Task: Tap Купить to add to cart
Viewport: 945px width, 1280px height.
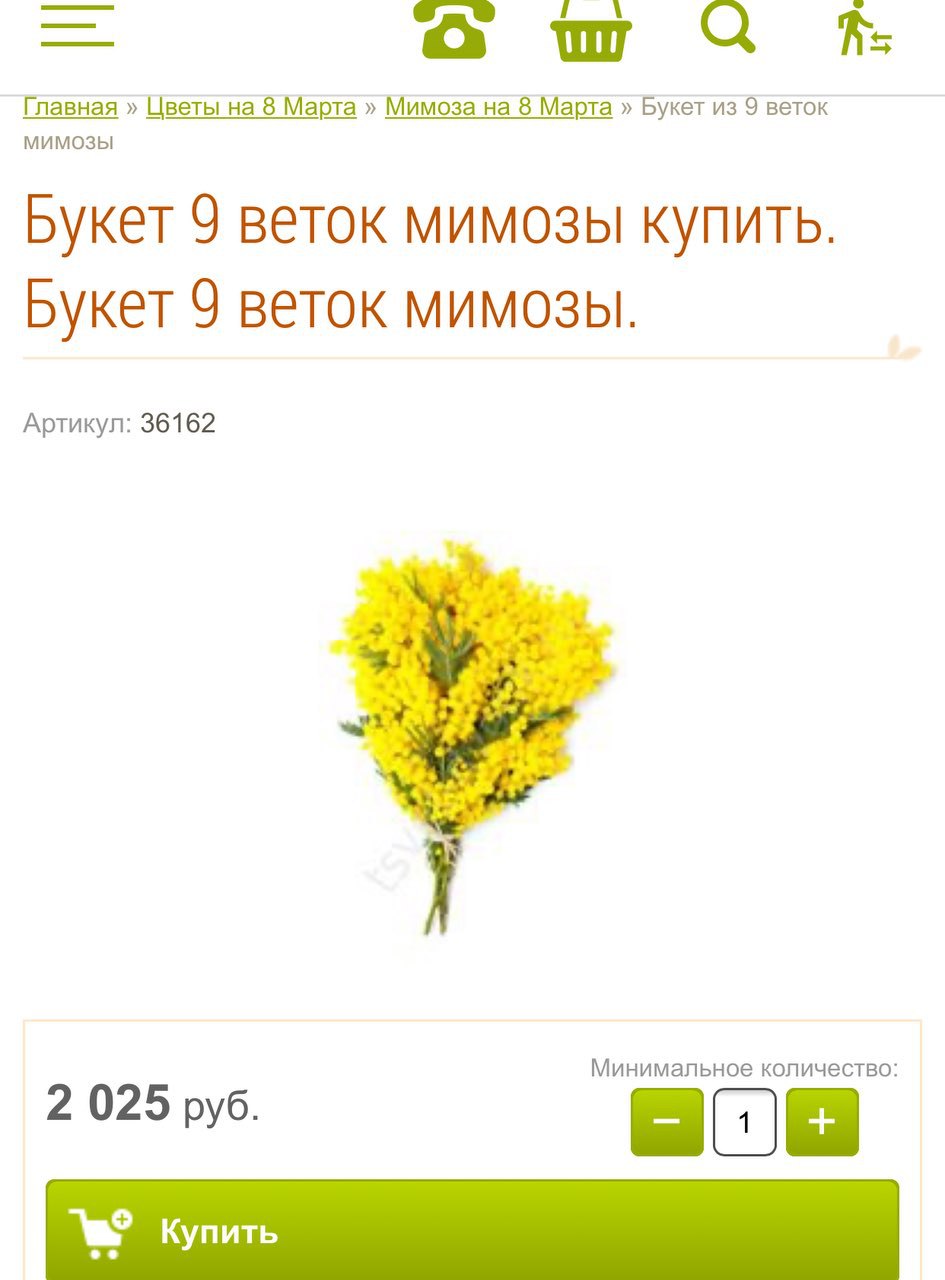Action: (x=472, y=1230)
